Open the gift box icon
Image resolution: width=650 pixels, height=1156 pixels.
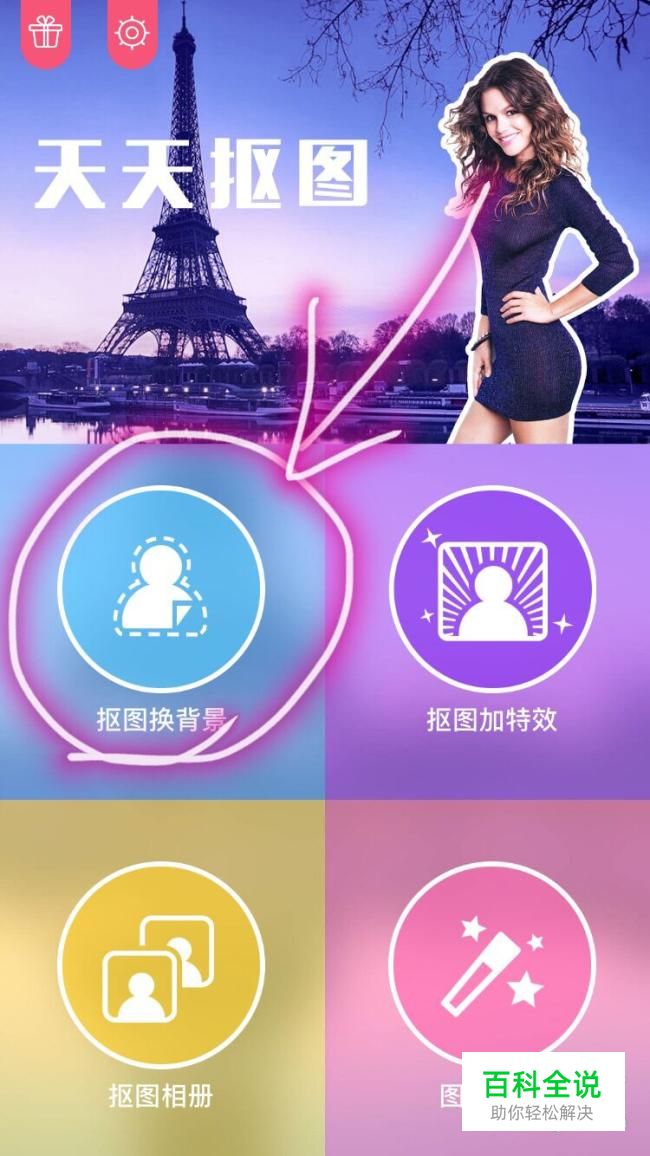(46, 33)
